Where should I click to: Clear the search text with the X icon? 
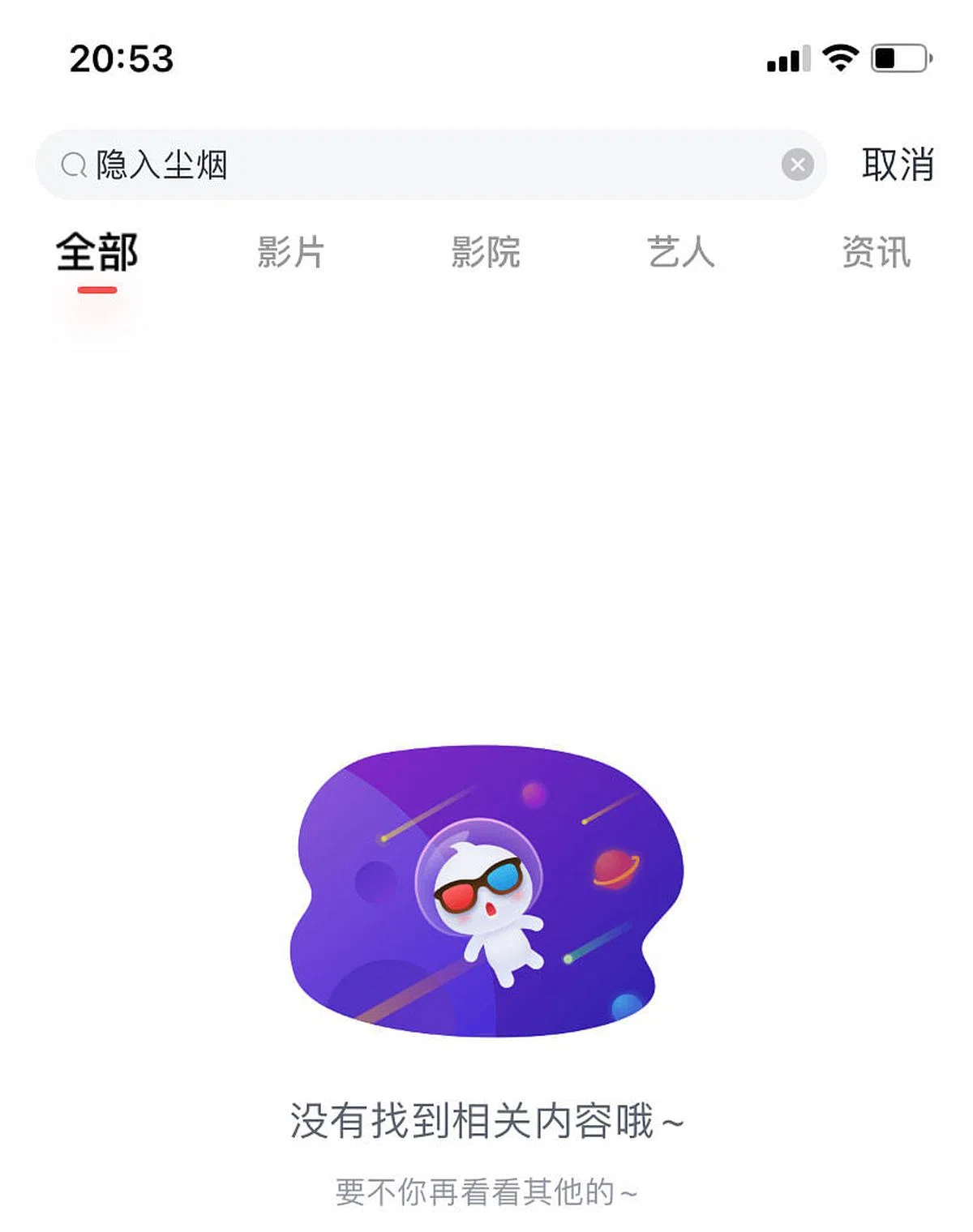[798, 165]
